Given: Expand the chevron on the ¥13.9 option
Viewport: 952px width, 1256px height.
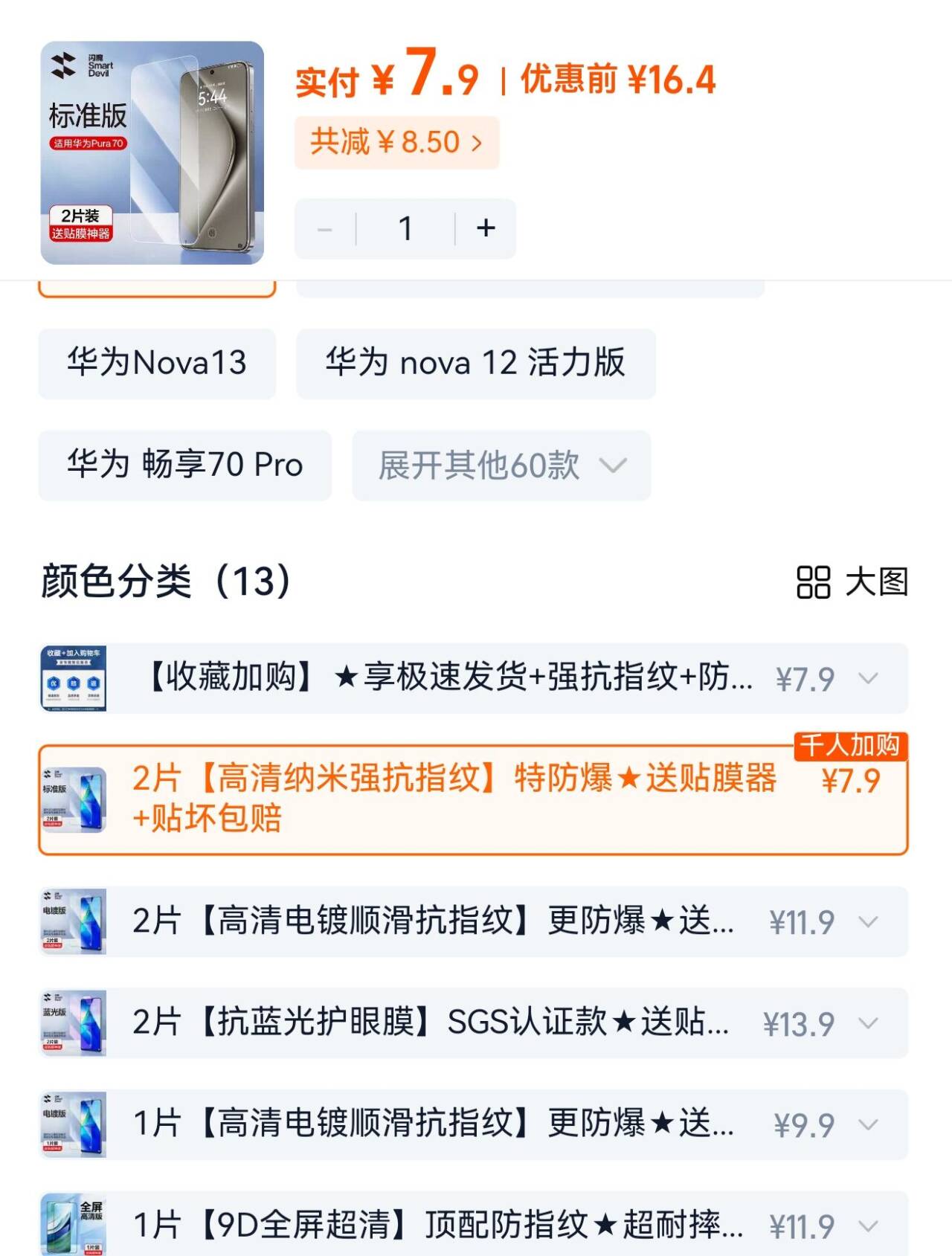Looking at the screenshot, I should click(x=868, y=1023).
